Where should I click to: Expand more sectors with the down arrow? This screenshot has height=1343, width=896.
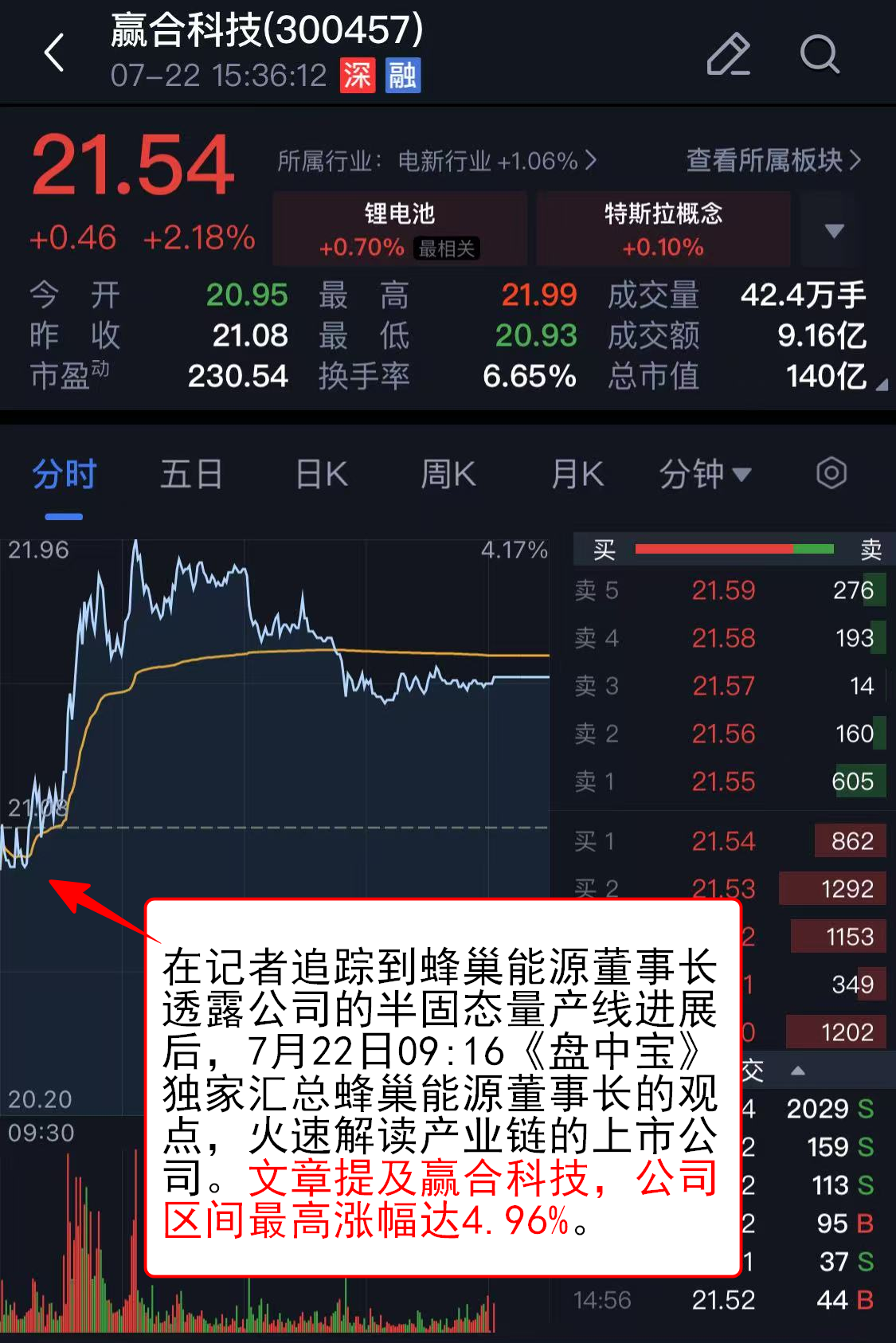(x=834, y=229)
